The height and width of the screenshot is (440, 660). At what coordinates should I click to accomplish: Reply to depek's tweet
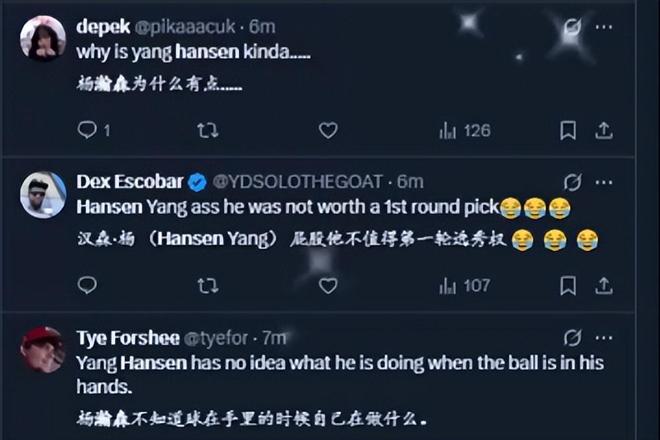pos(87,130)
